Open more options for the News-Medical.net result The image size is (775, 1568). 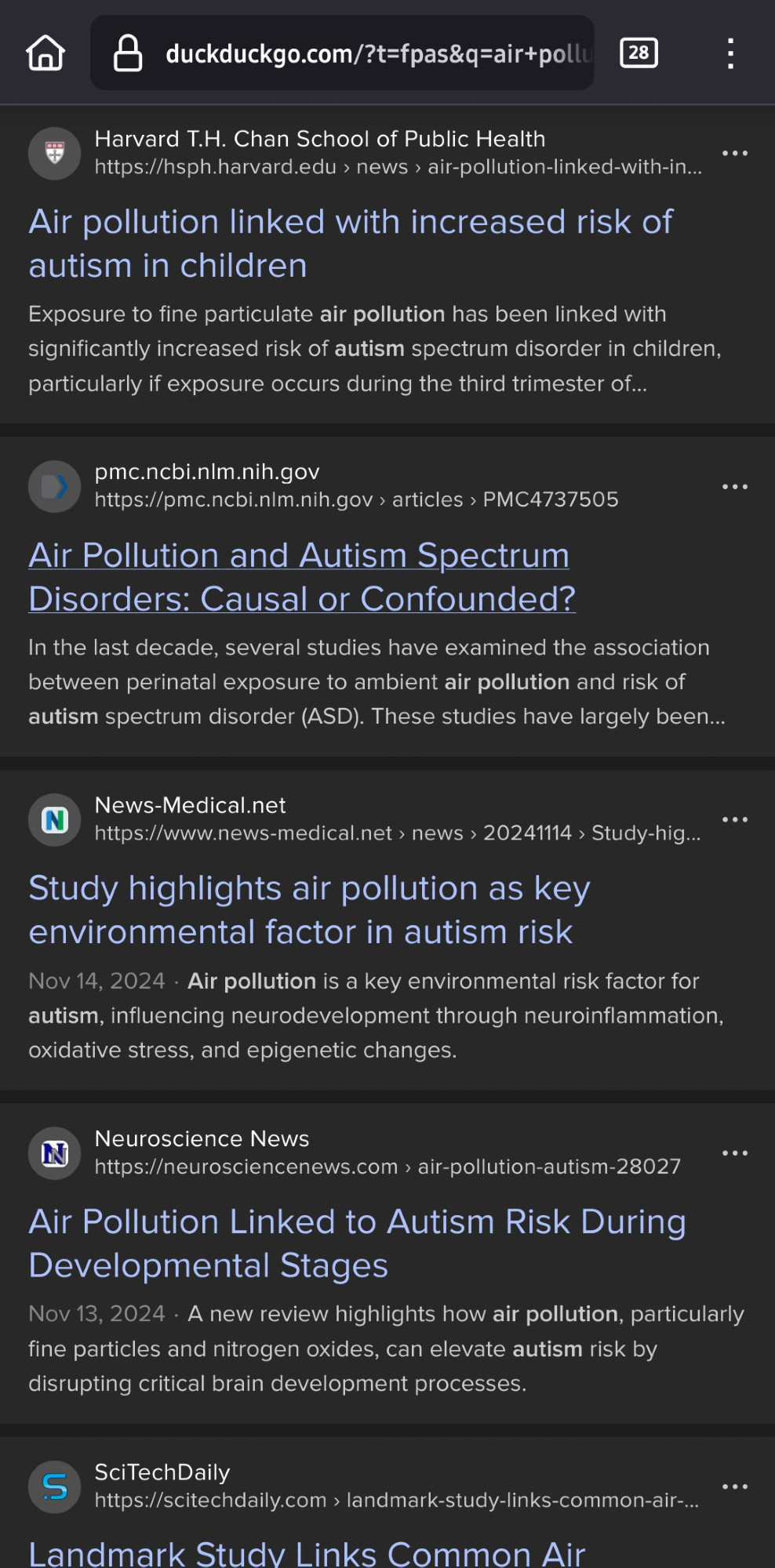click(x=735, y=820)
